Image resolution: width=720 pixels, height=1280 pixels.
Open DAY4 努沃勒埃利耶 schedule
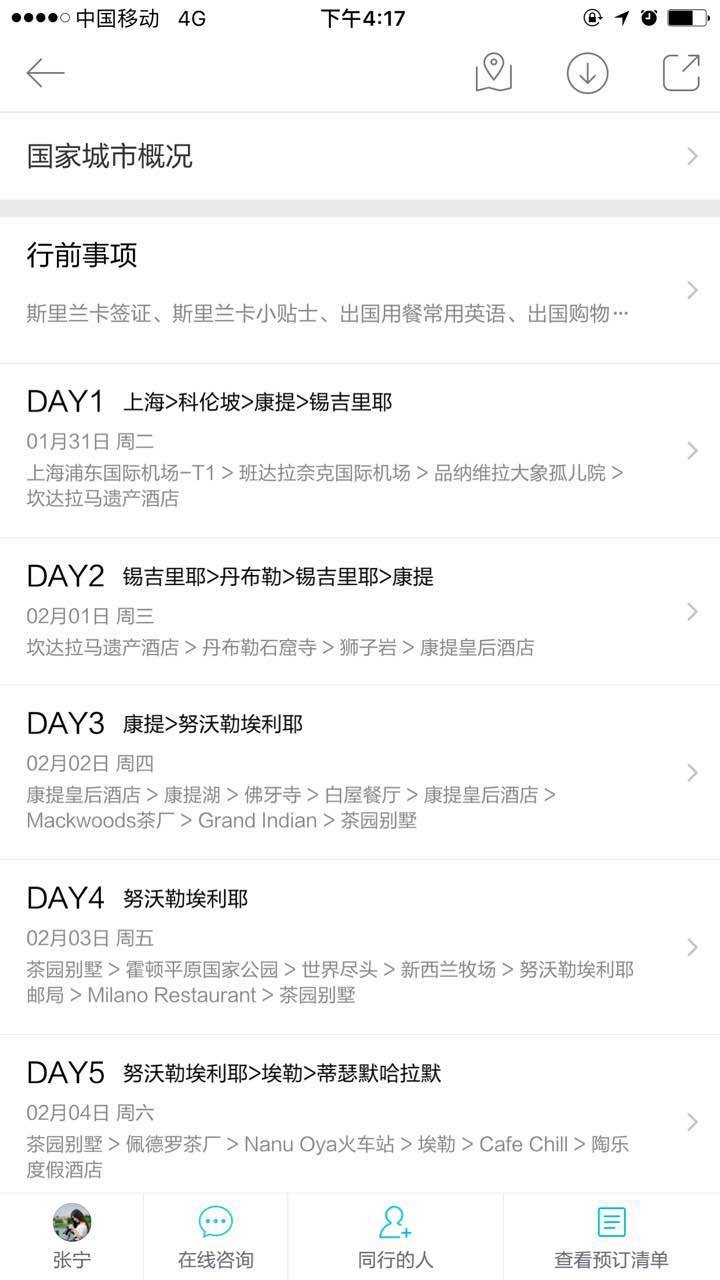click(x=360, y=947)
